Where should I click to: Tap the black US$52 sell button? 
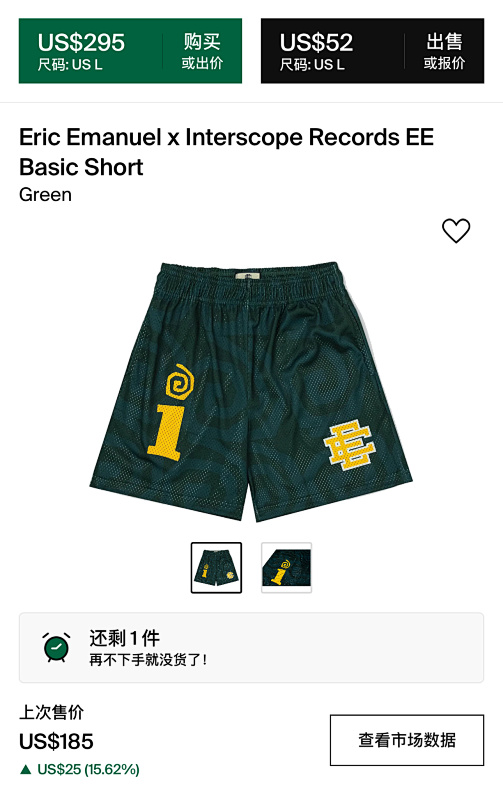[372, 51]
